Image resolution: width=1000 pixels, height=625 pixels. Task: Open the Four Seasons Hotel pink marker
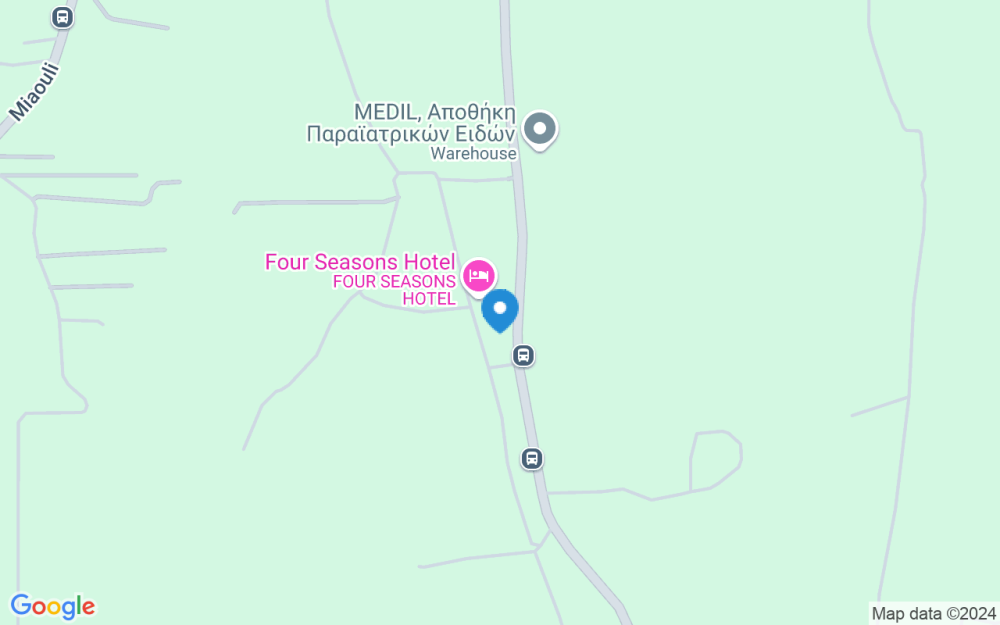pos(479,274)
